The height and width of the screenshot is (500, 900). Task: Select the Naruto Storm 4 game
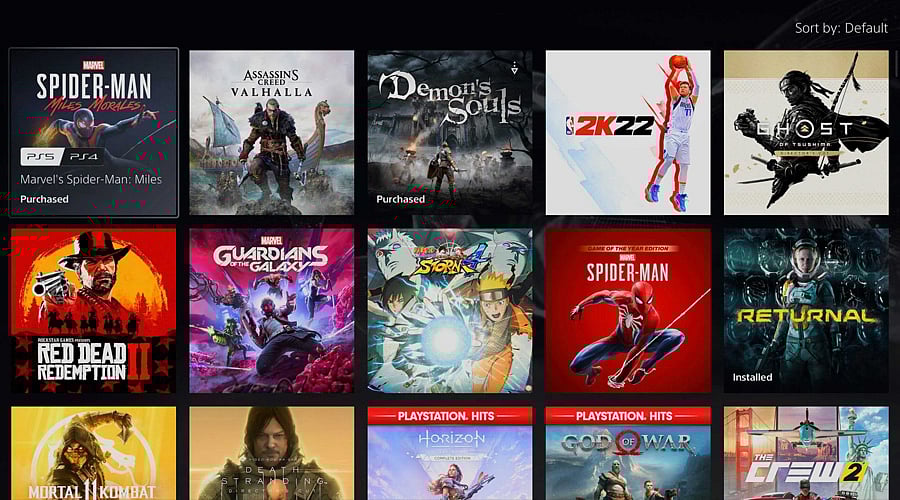(450, 310)
